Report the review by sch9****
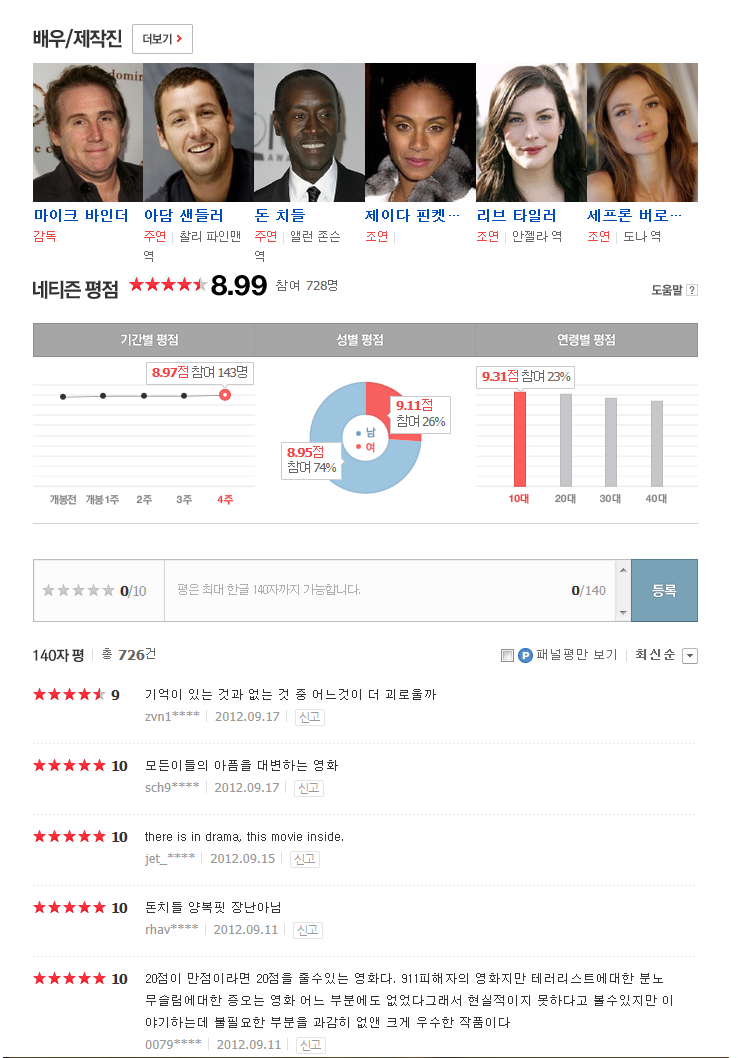 [x=308, y=788]
